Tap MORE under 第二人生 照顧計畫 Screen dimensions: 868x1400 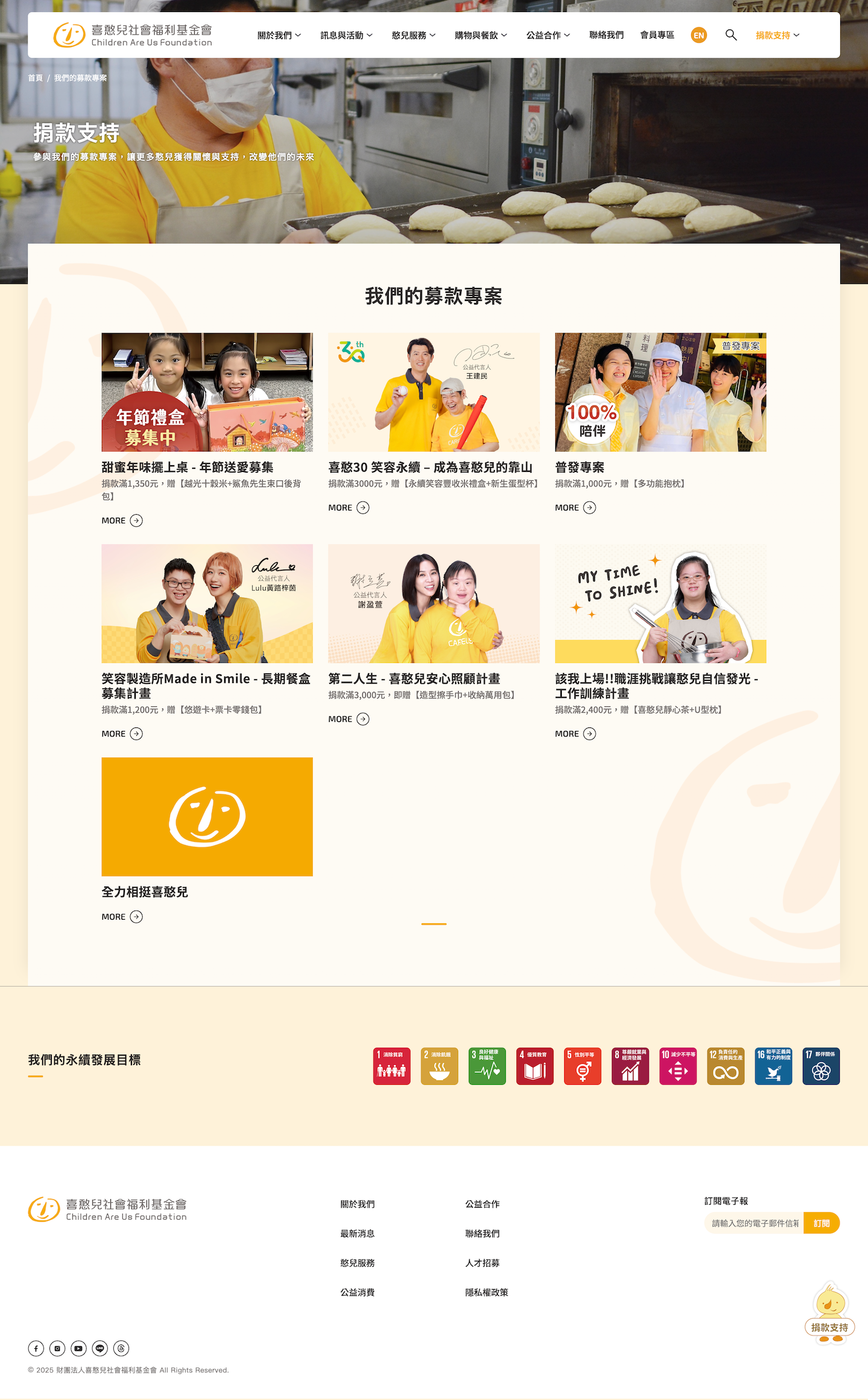click(348, 719)
